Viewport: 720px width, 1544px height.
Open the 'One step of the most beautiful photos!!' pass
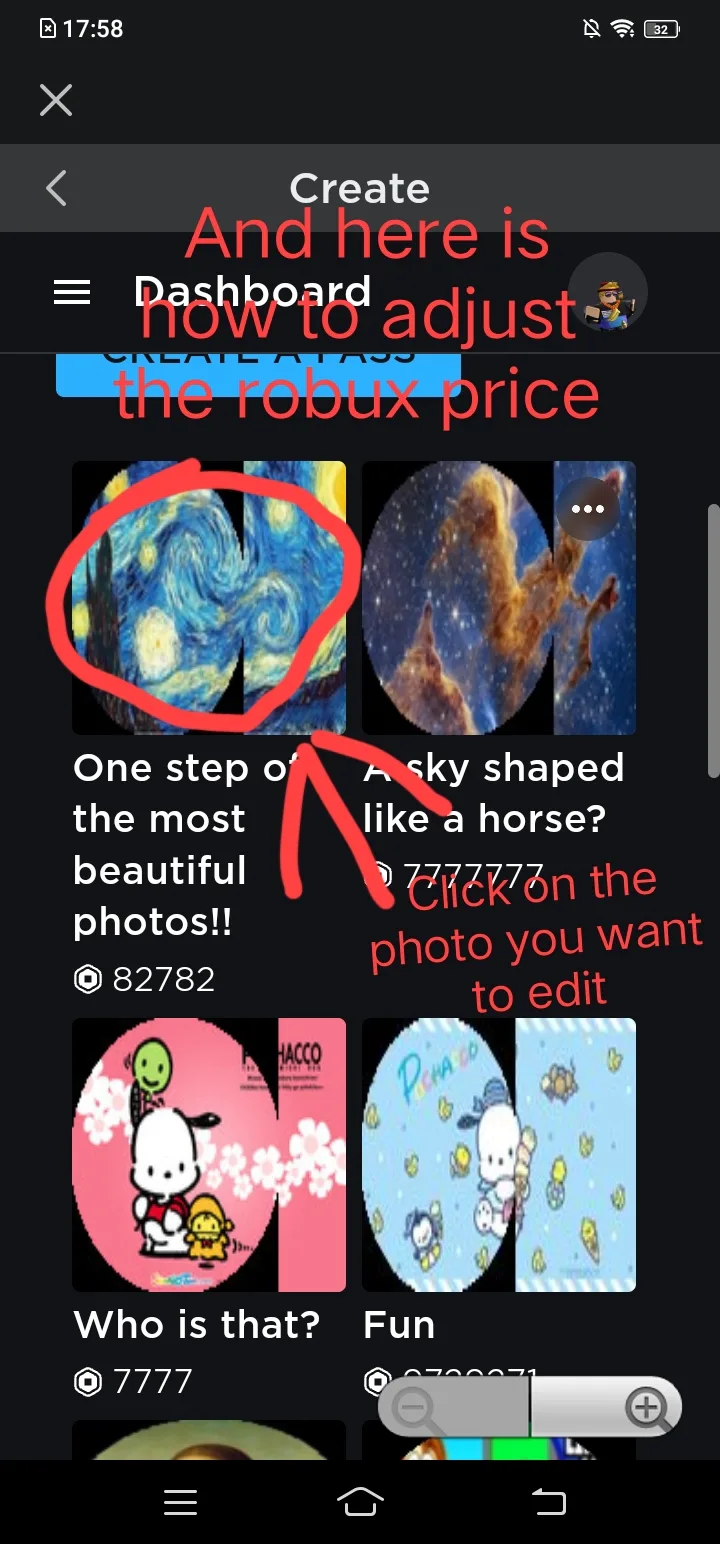click(x=209, y=598)
